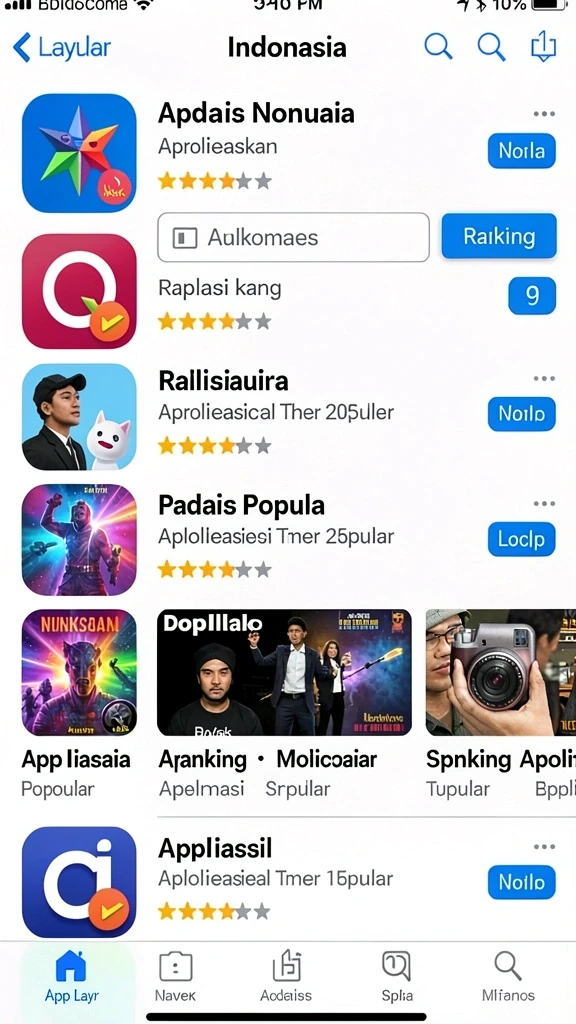The image size is (576, 1024).
Task: Tap the Noilp button for Rallisiauira
Action: click(521, 414)
